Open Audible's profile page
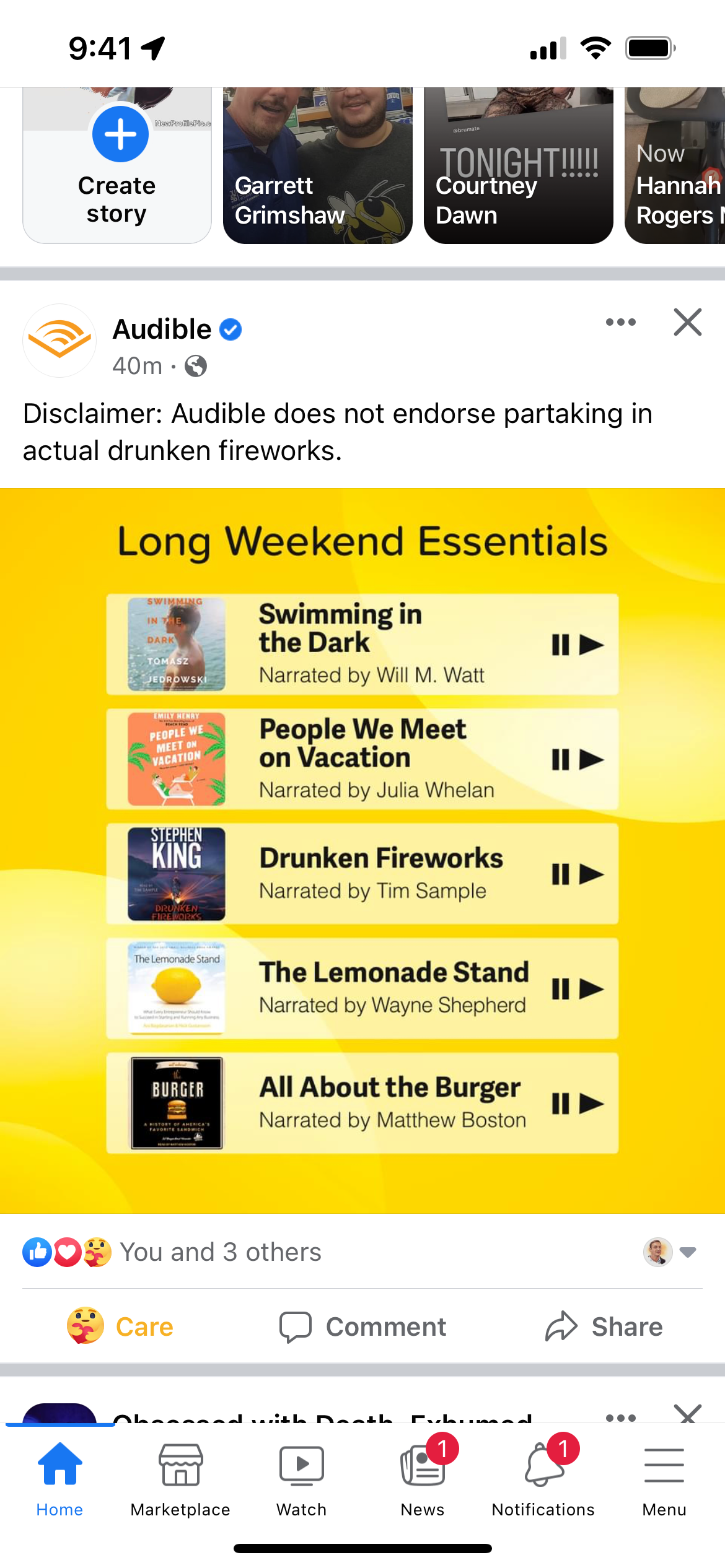The width and height of the screenshot is (725, 1568). [x=162, y=329]
